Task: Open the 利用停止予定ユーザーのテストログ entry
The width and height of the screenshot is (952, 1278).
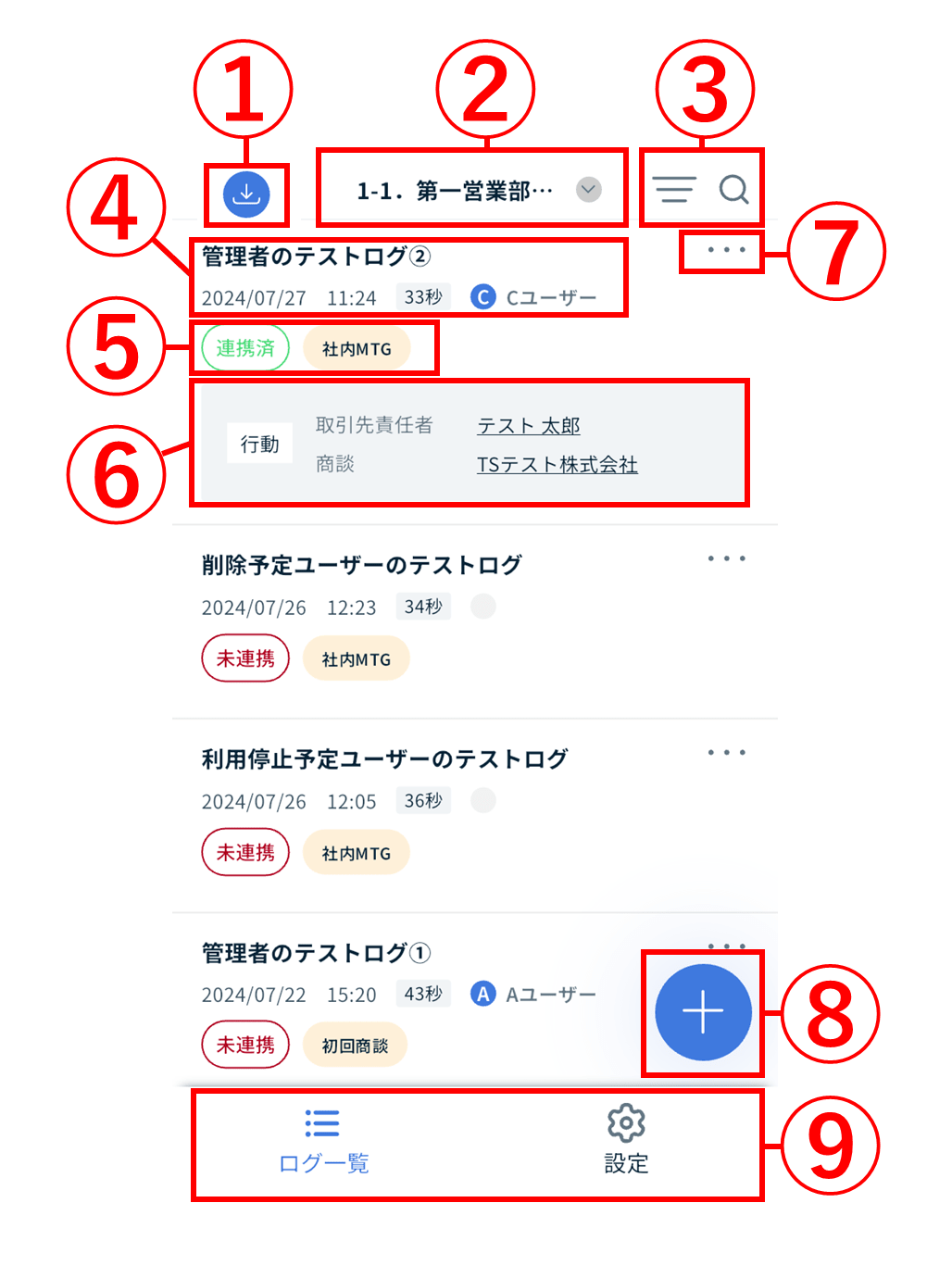Action: click(x=384, y=759)
